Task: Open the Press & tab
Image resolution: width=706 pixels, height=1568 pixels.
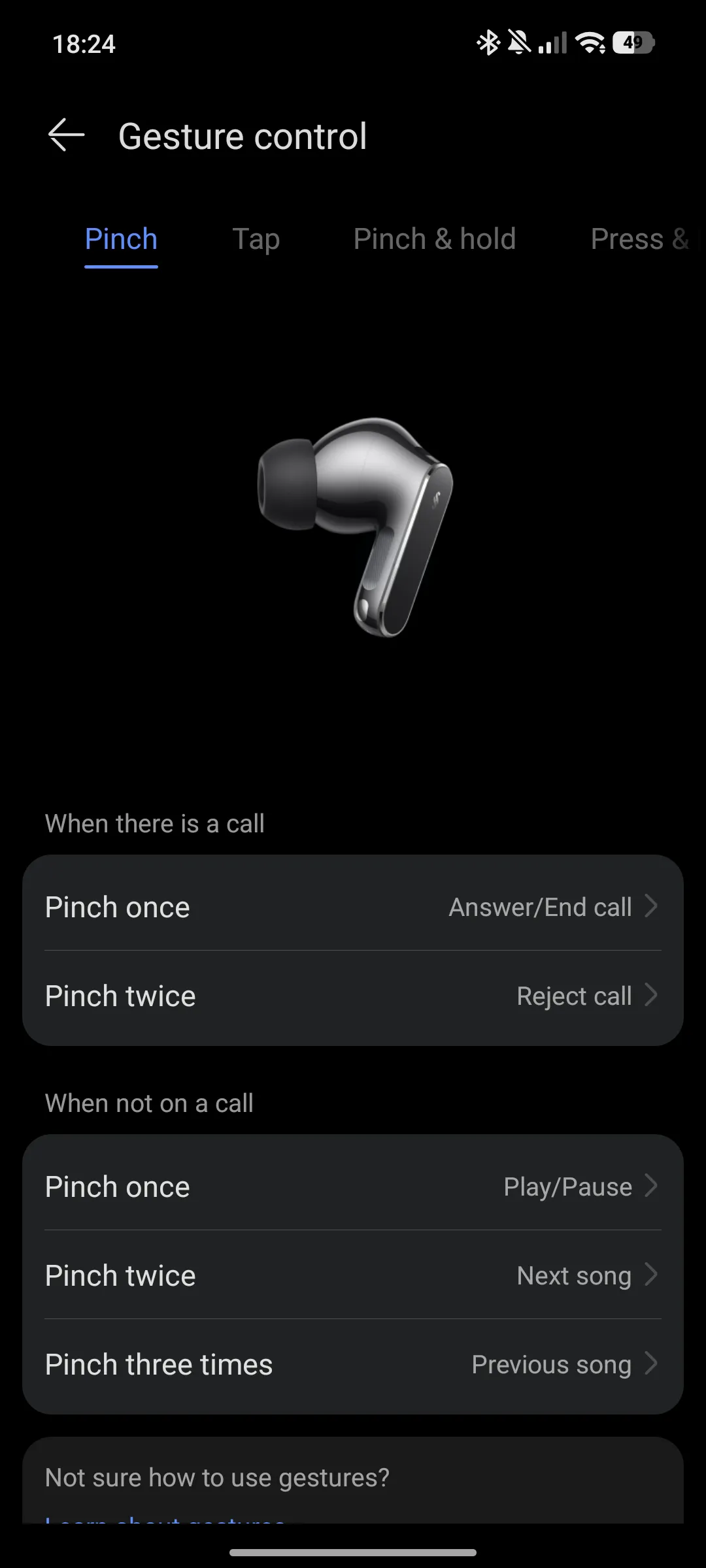Action: coord(639,239)
